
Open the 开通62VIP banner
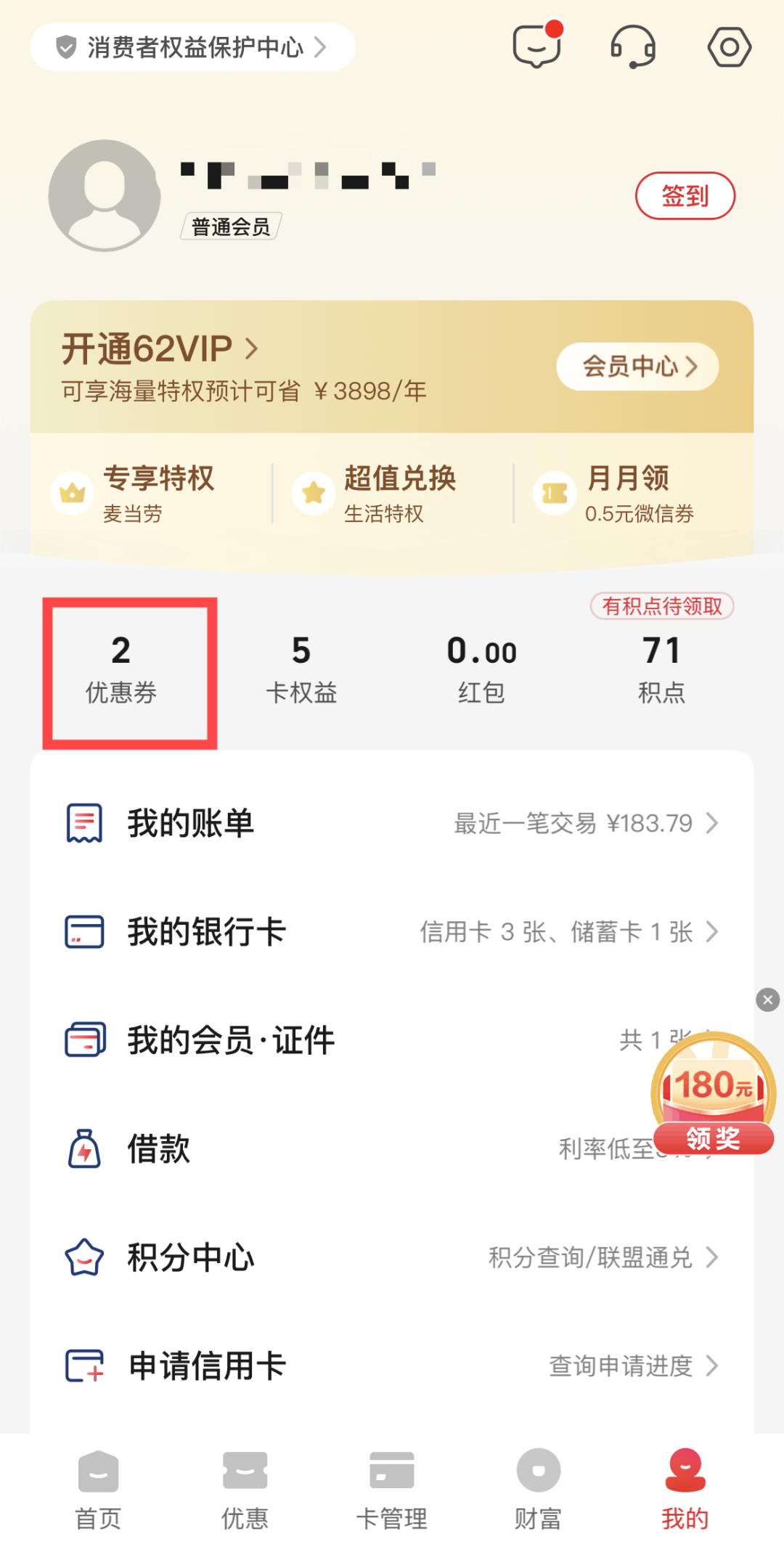[x=160, y=349]
